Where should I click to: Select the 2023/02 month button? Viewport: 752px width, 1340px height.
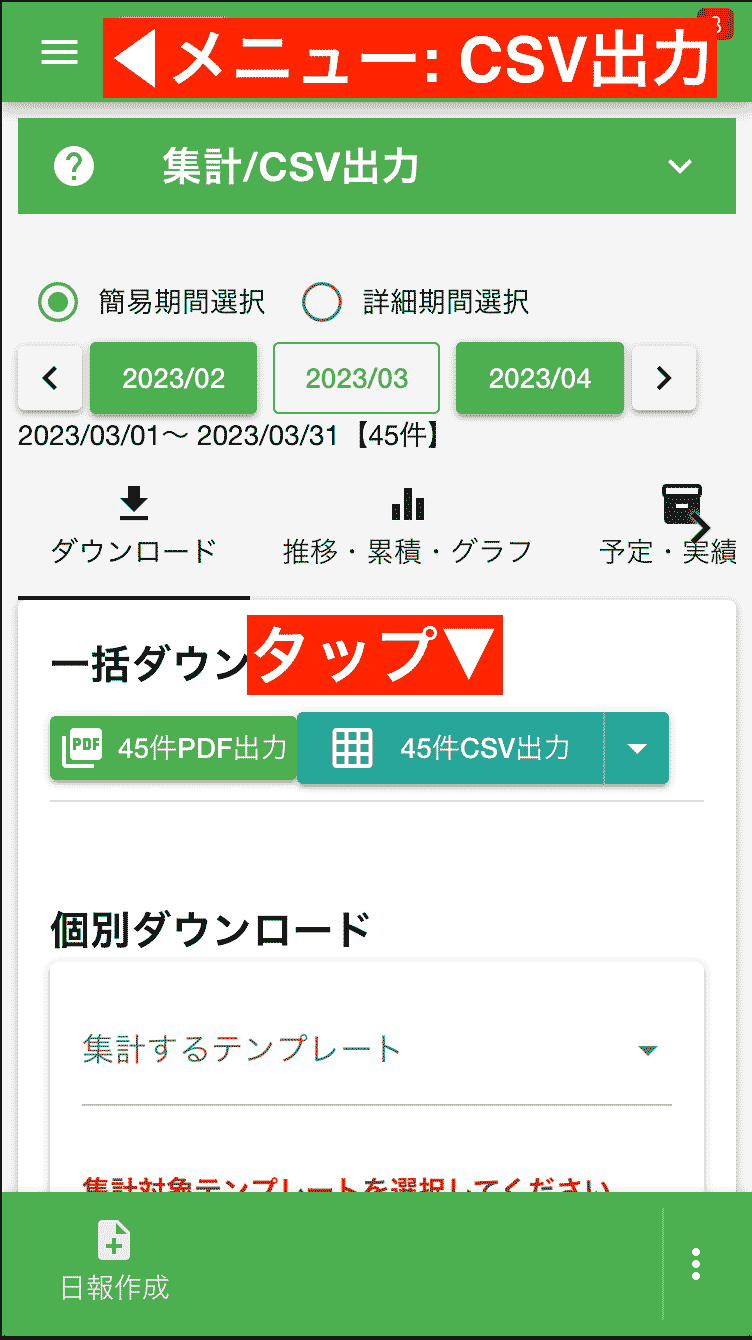(x=172, y=378)
